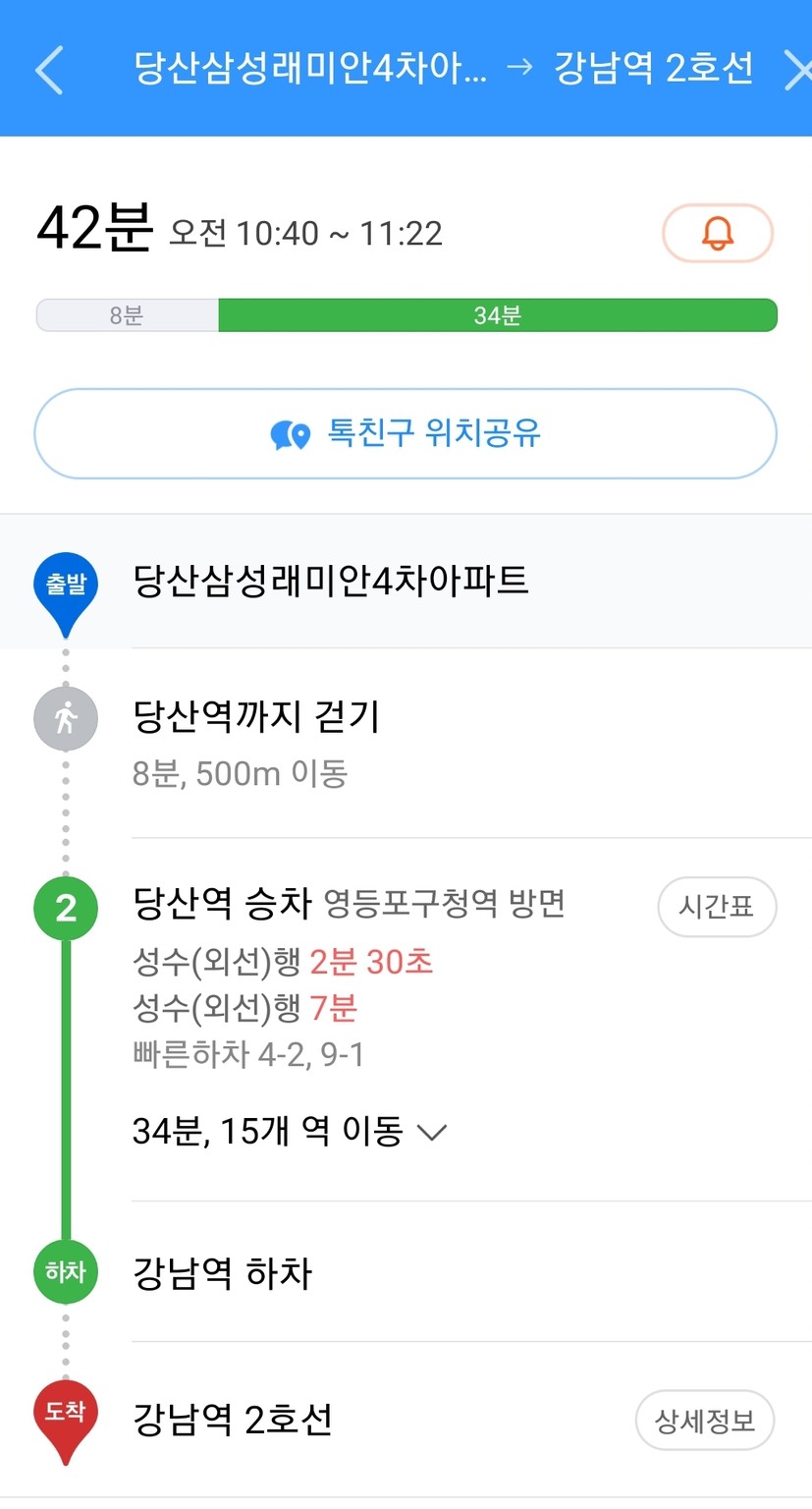Select departure 당산삼성래미안4차아파트 row
The image size is (812, 1509).
point(406,581)
